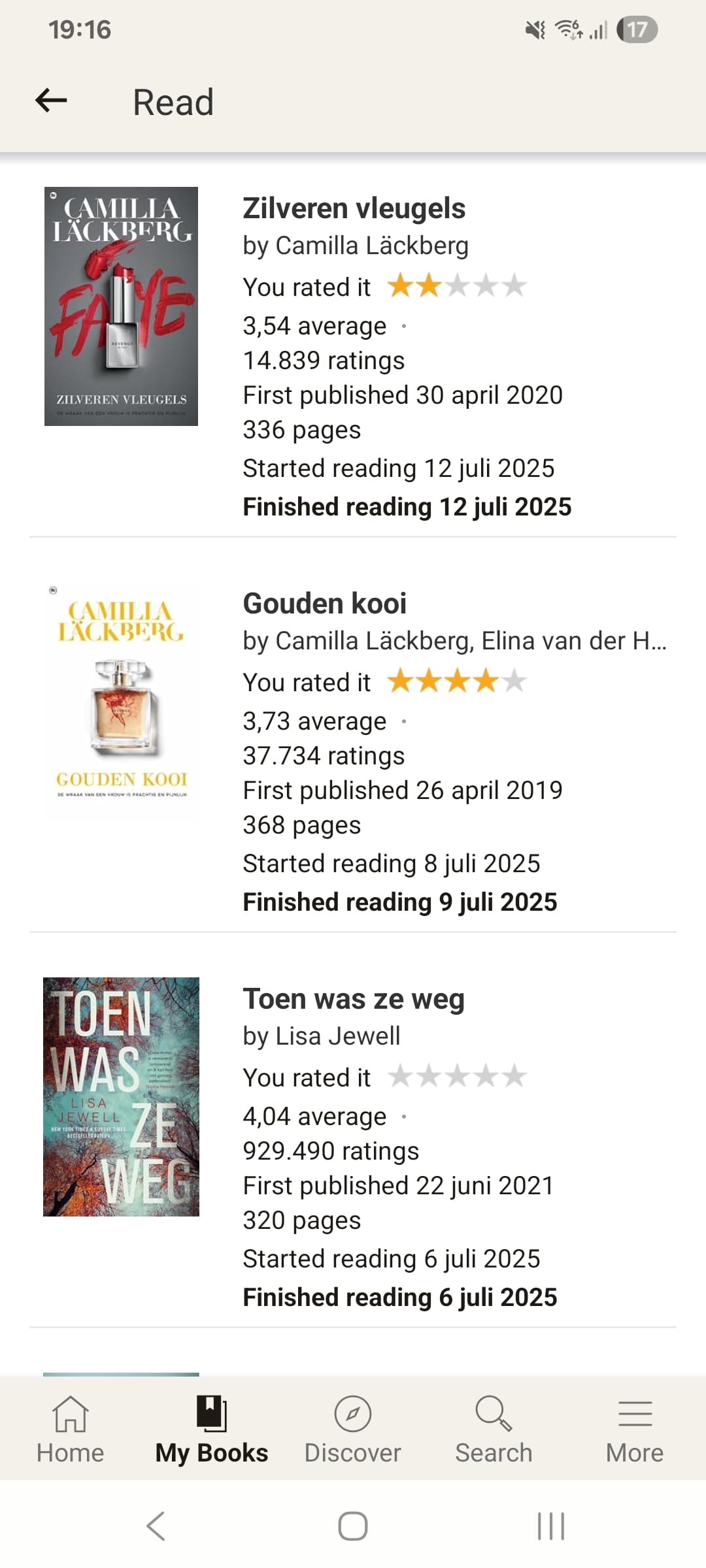Switch to the Home tab
The height and width of the screenshot is (1568, 706).
click(x=71, y=1429)
